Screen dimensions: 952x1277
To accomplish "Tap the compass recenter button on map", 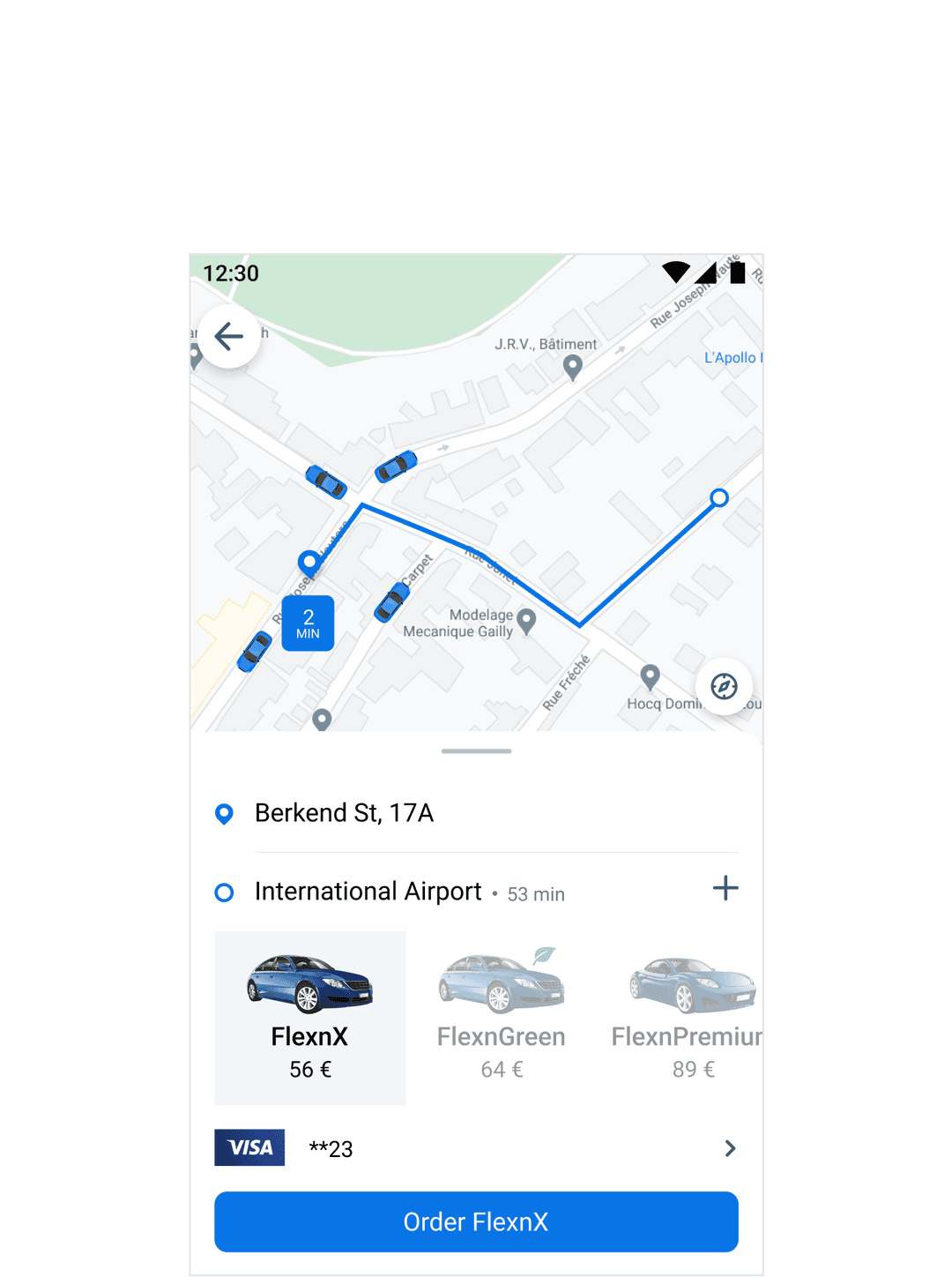I will click(x=724, y=686).
